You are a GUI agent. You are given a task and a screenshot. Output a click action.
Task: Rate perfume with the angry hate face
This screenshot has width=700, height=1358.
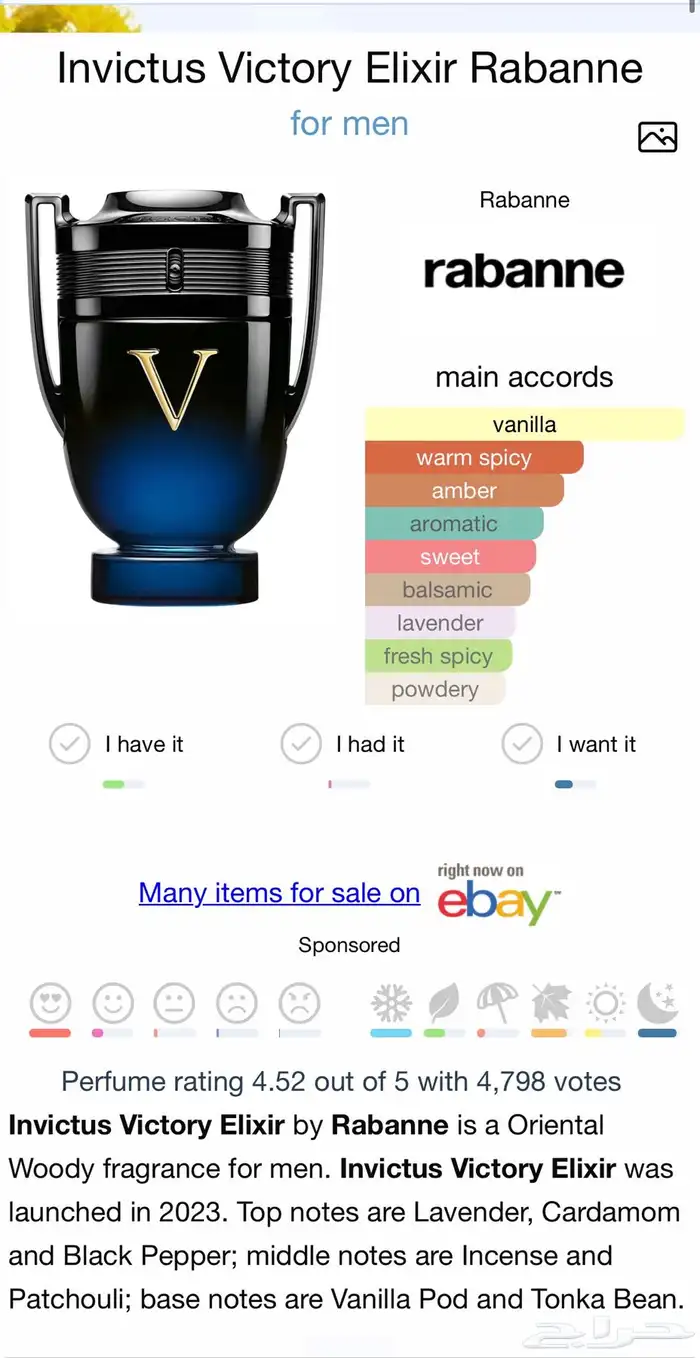pyautogui.click(x=299, y=1001)
